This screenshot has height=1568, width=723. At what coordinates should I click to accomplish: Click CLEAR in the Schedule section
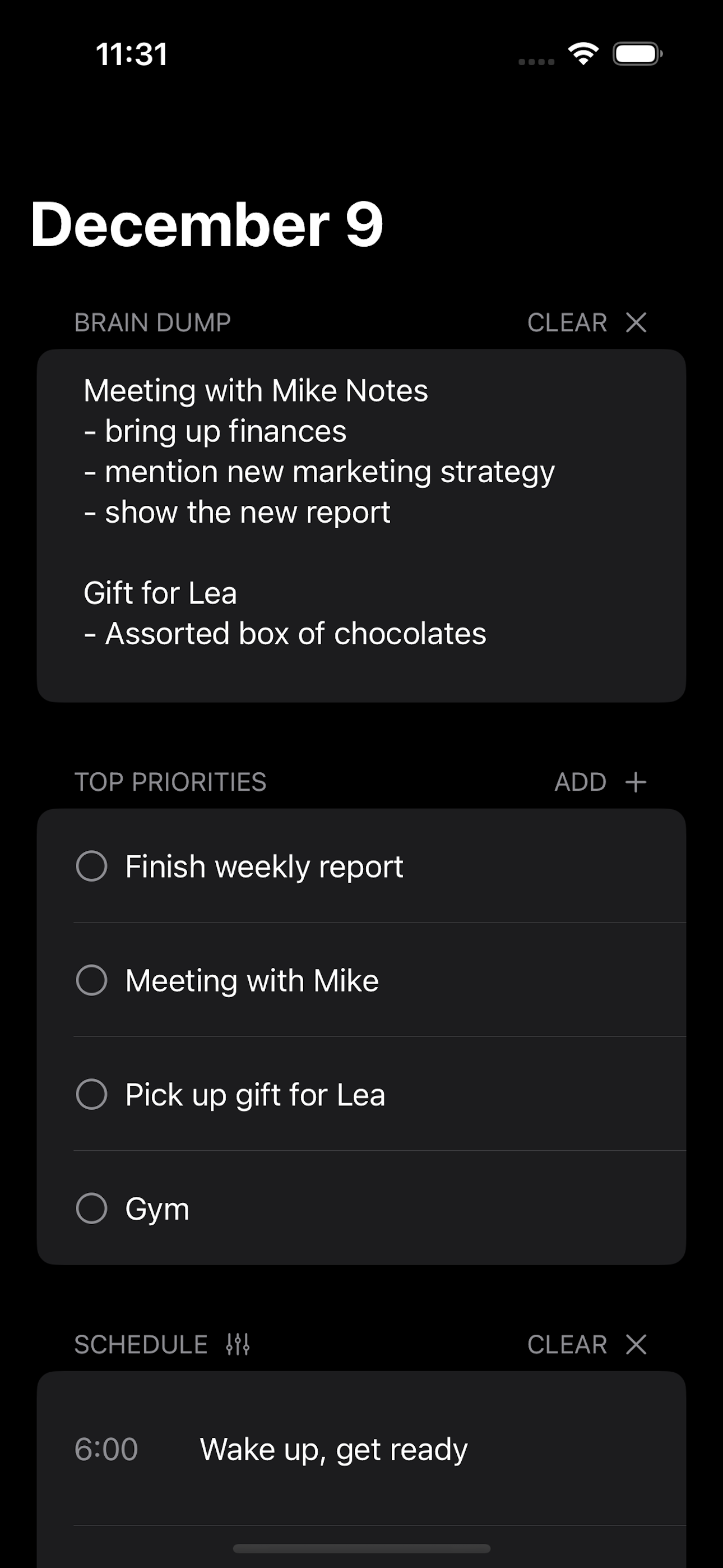click(x=568, y=1345)
